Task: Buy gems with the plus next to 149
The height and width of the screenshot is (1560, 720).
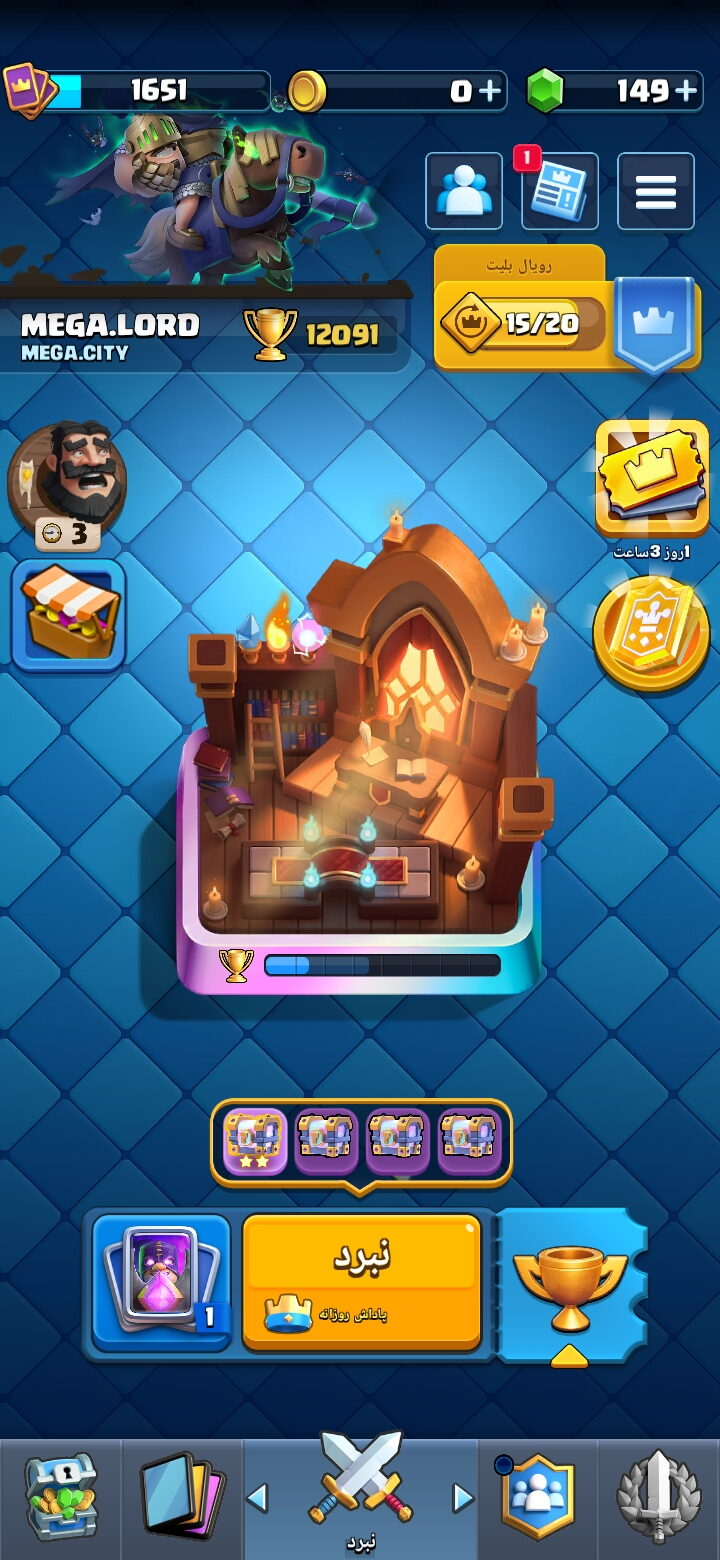Action: pos(685,91)
